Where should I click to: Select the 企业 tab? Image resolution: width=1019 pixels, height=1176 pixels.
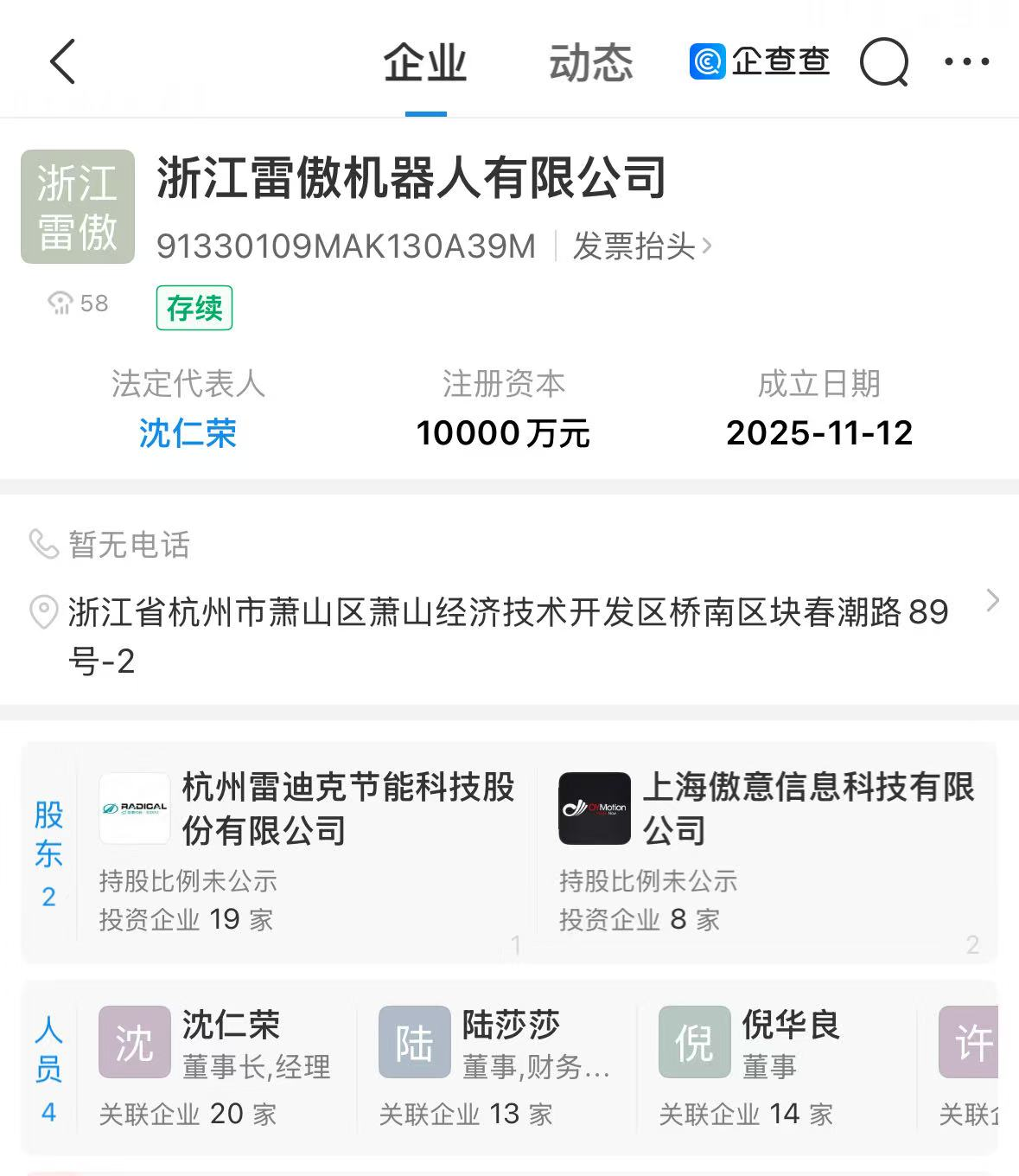coord(425,63)
